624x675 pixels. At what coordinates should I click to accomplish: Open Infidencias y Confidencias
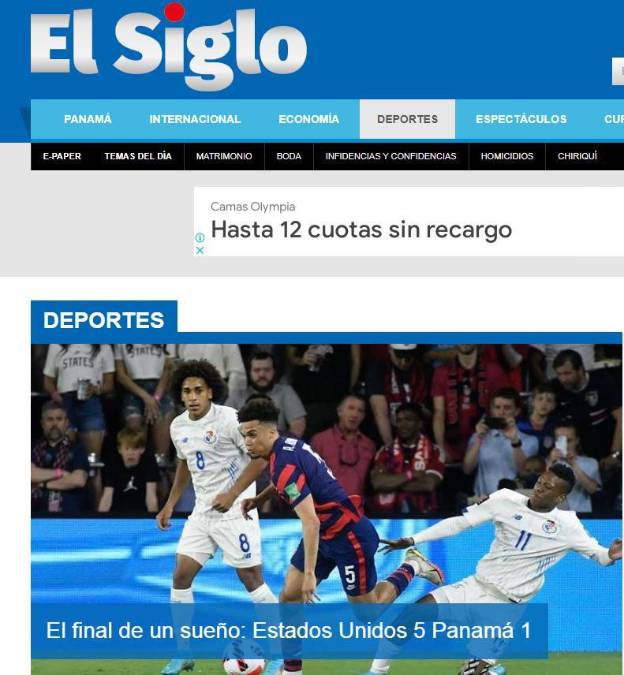[391, 157]
